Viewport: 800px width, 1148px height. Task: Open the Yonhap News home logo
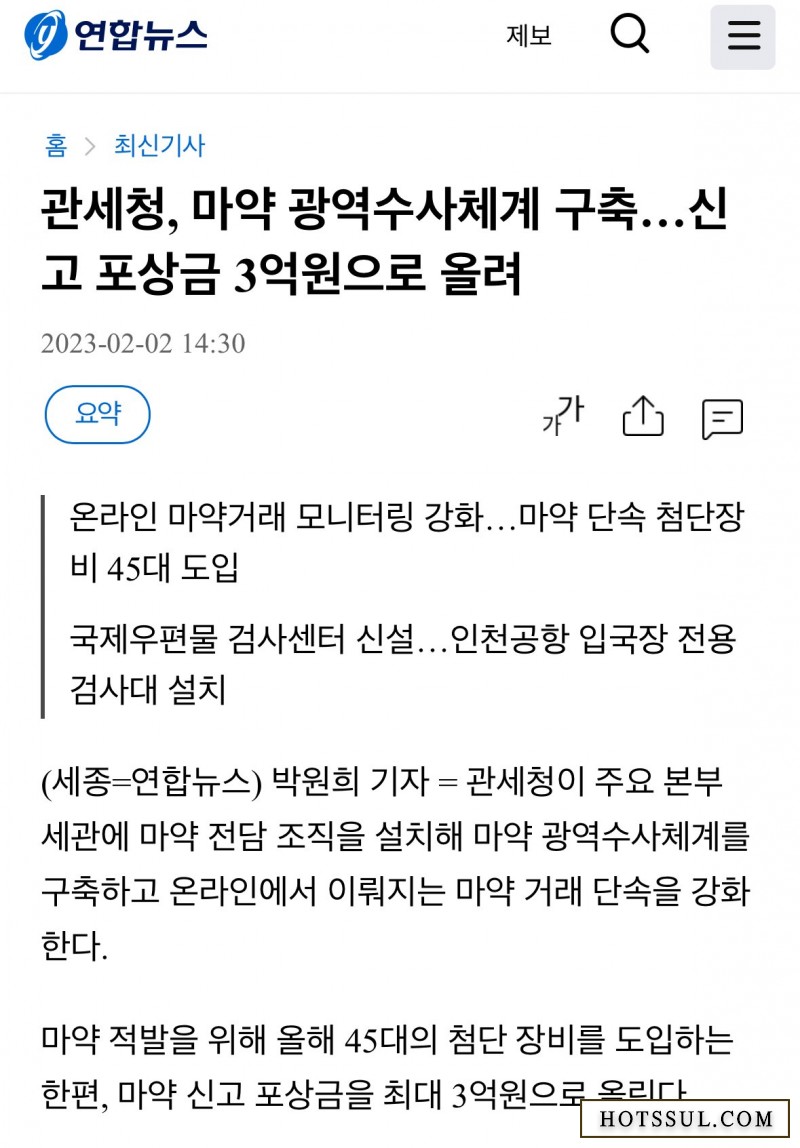click(116, 36)
